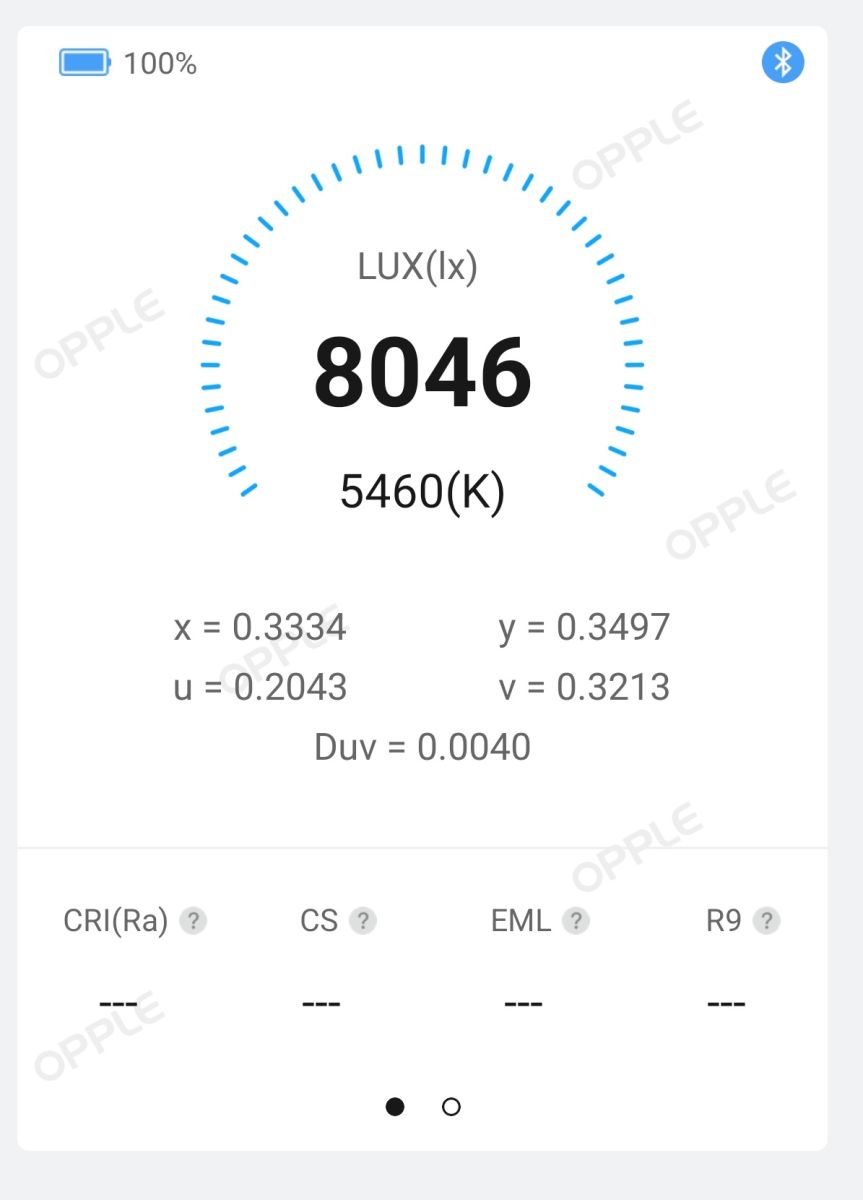Tap the question mark next to EML
This screenshot has height=1200, width=863.
[x=575, y=921]
